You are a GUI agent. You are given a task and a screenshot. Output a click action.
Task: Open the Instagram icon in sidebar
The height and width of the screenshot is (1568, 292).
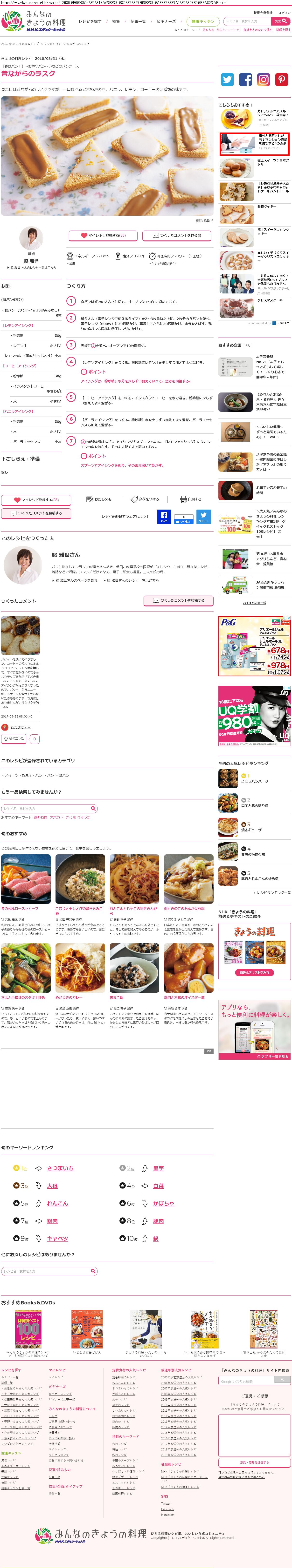click(x=263, y=80)
